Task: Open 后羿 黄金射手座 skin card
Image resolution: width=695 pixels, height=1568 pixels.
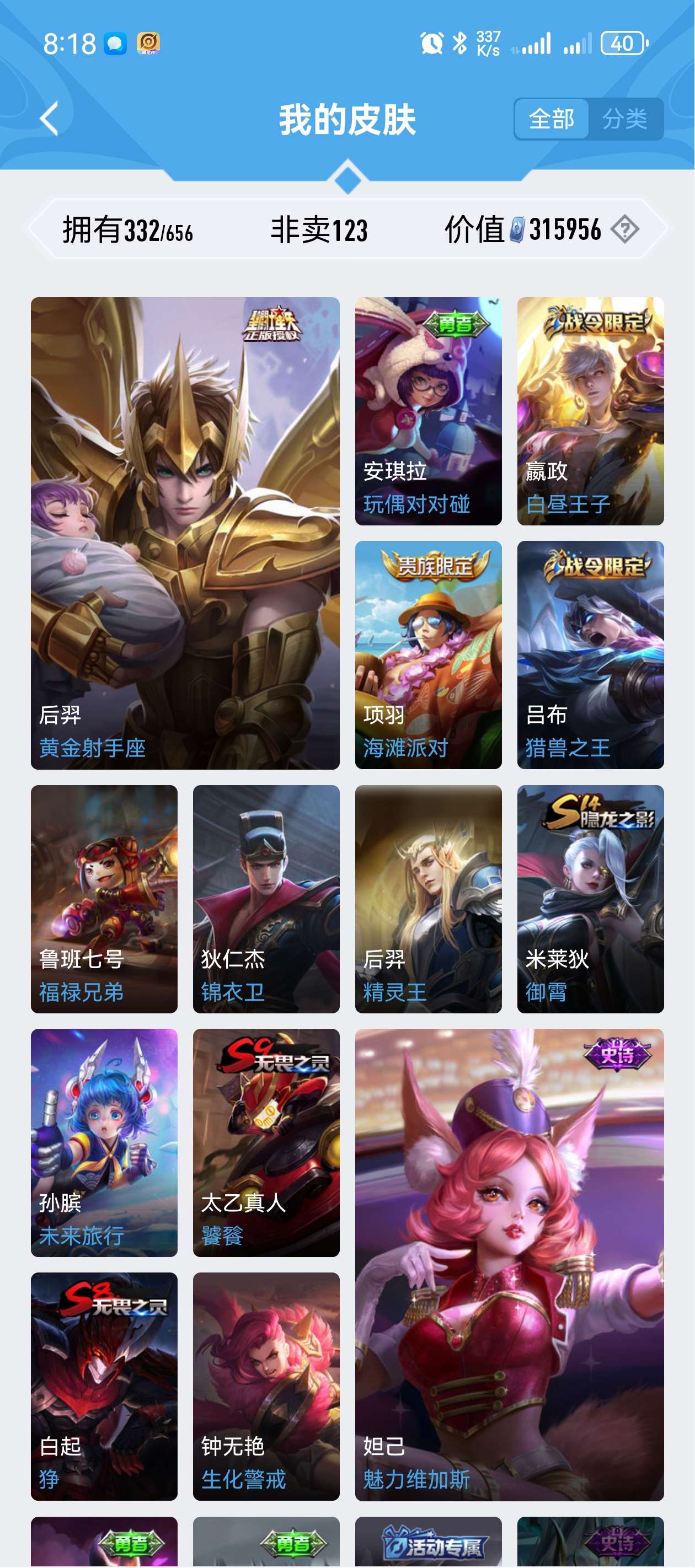Action: tap(185, 533)
